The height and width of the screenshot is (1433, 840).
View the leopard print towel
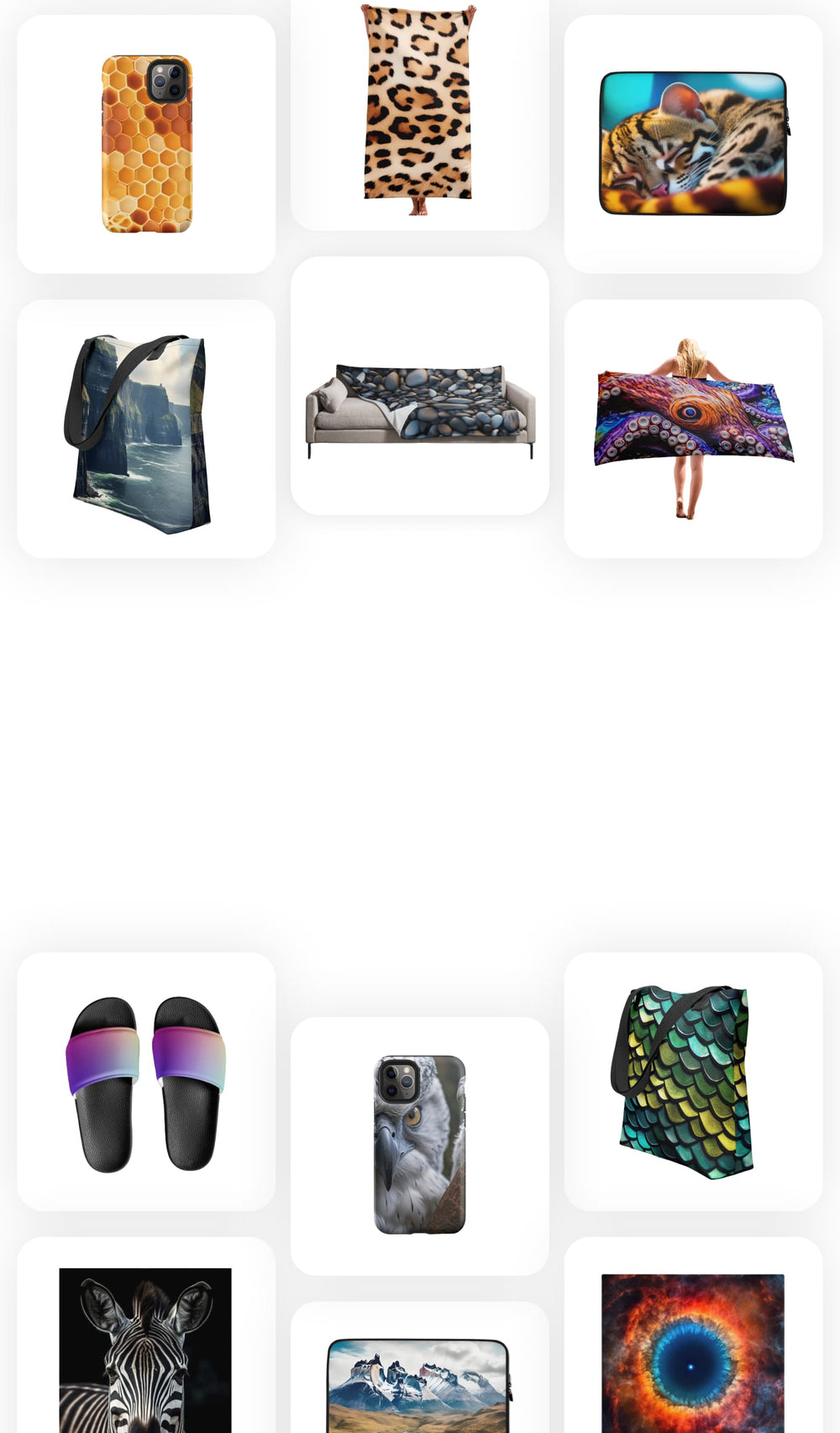coord(418,105)
